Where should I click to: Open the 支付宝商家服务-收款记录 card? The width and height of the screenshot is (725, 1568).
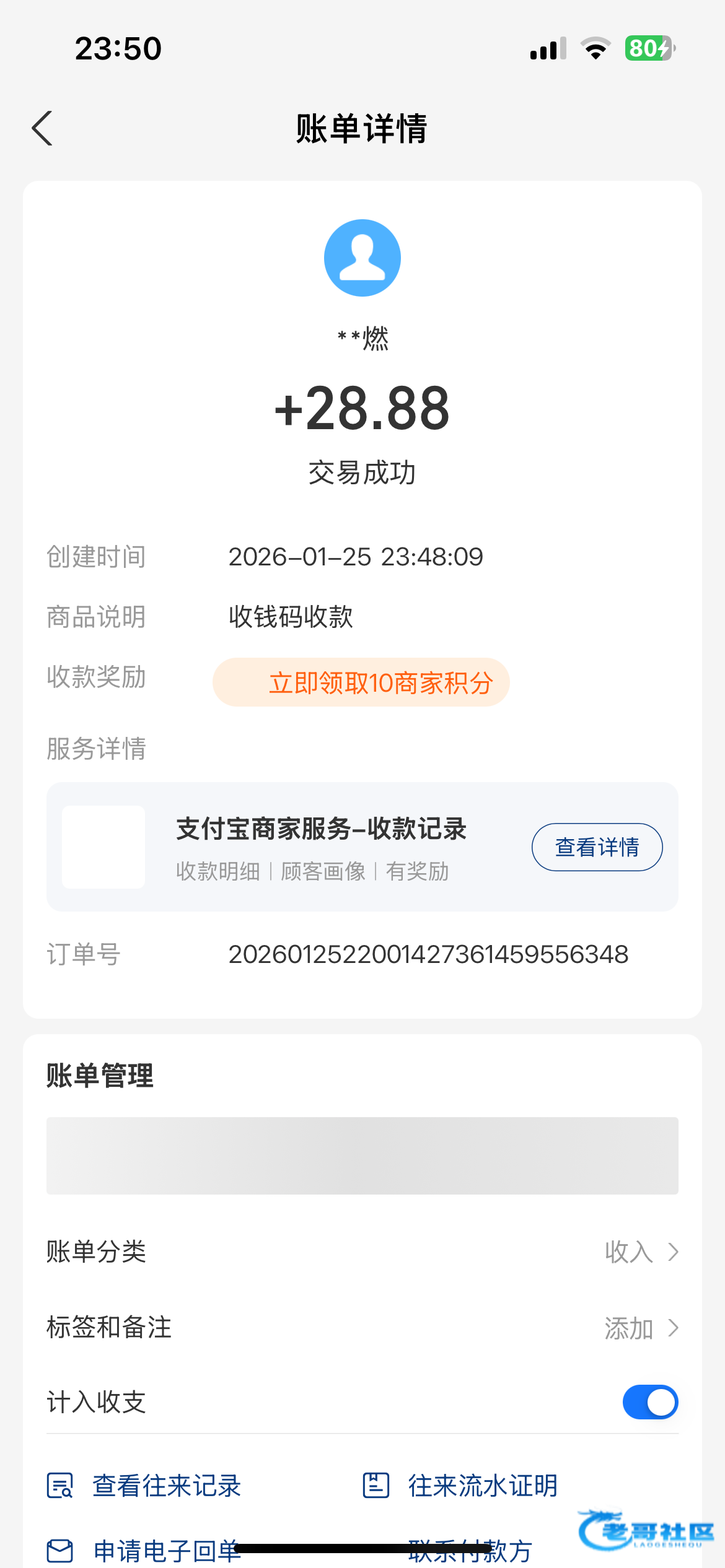click(x=321, y=847)
